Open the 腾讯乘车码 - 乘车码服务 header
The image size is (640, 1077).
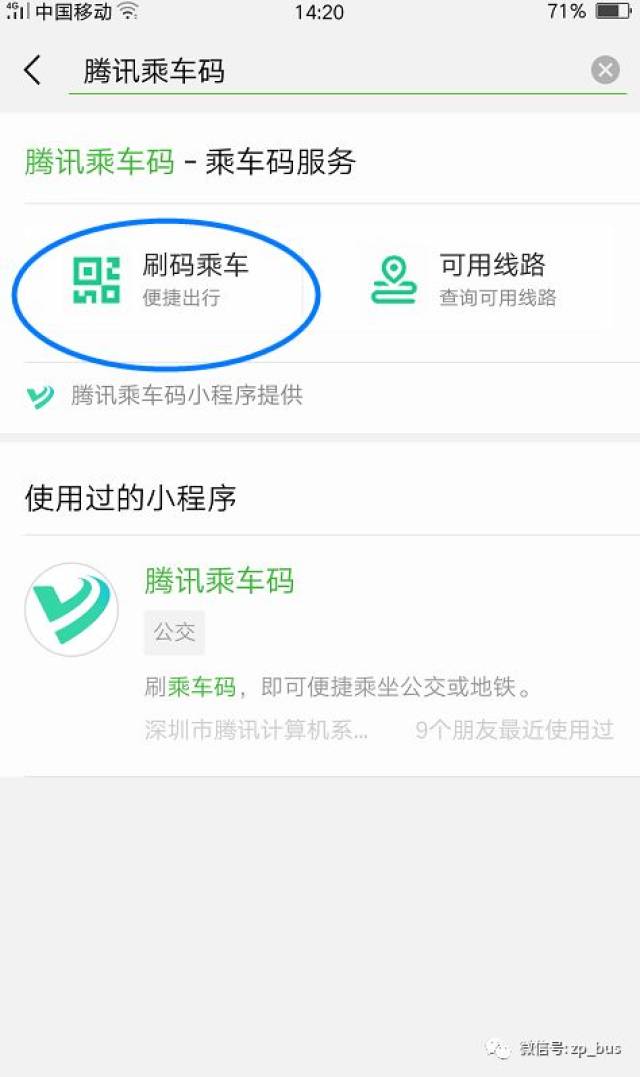[x=190, y=163]
